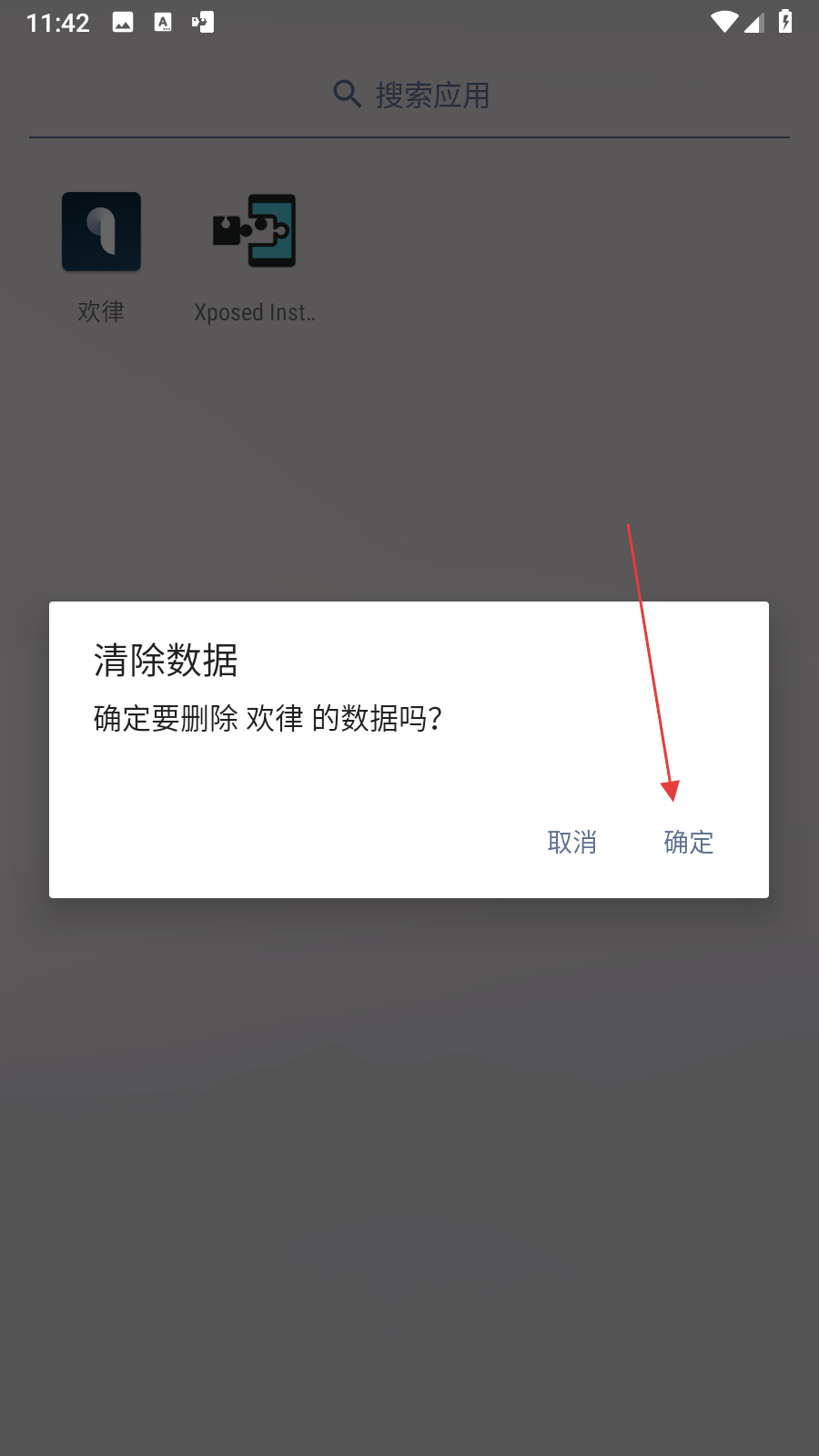This screenshot has width=819, height=1456.
Task: Confirm clearing data with 确定
Action: pyautogui.click(x=688, y=842)
